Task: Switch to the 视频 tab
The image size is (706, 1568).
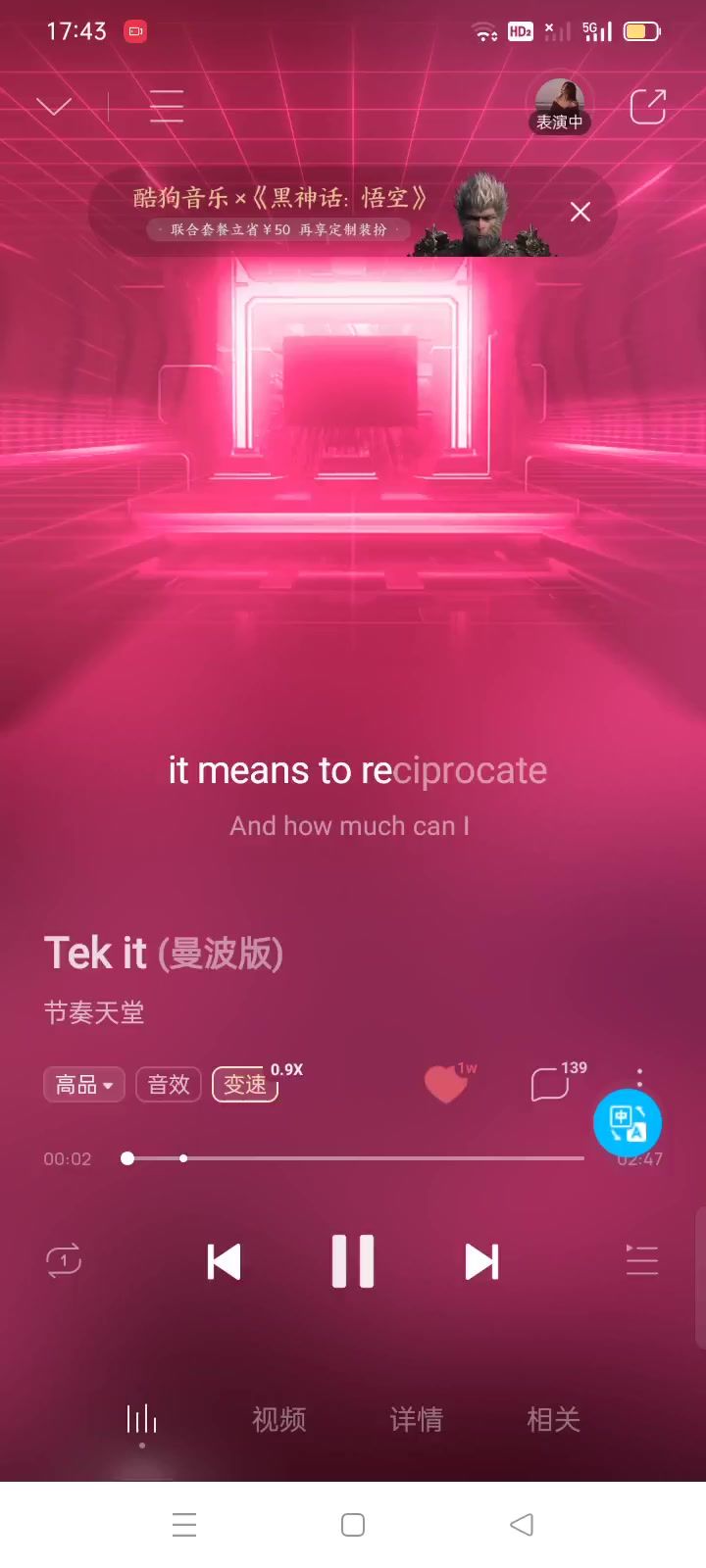Action: pos(279,1419)
